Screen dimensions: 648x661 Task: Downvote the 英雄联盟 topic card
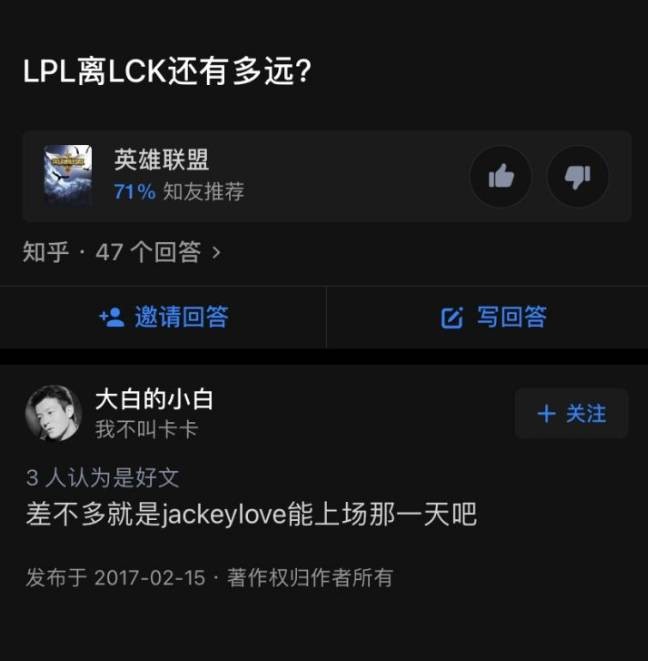(x=578, y=177)
